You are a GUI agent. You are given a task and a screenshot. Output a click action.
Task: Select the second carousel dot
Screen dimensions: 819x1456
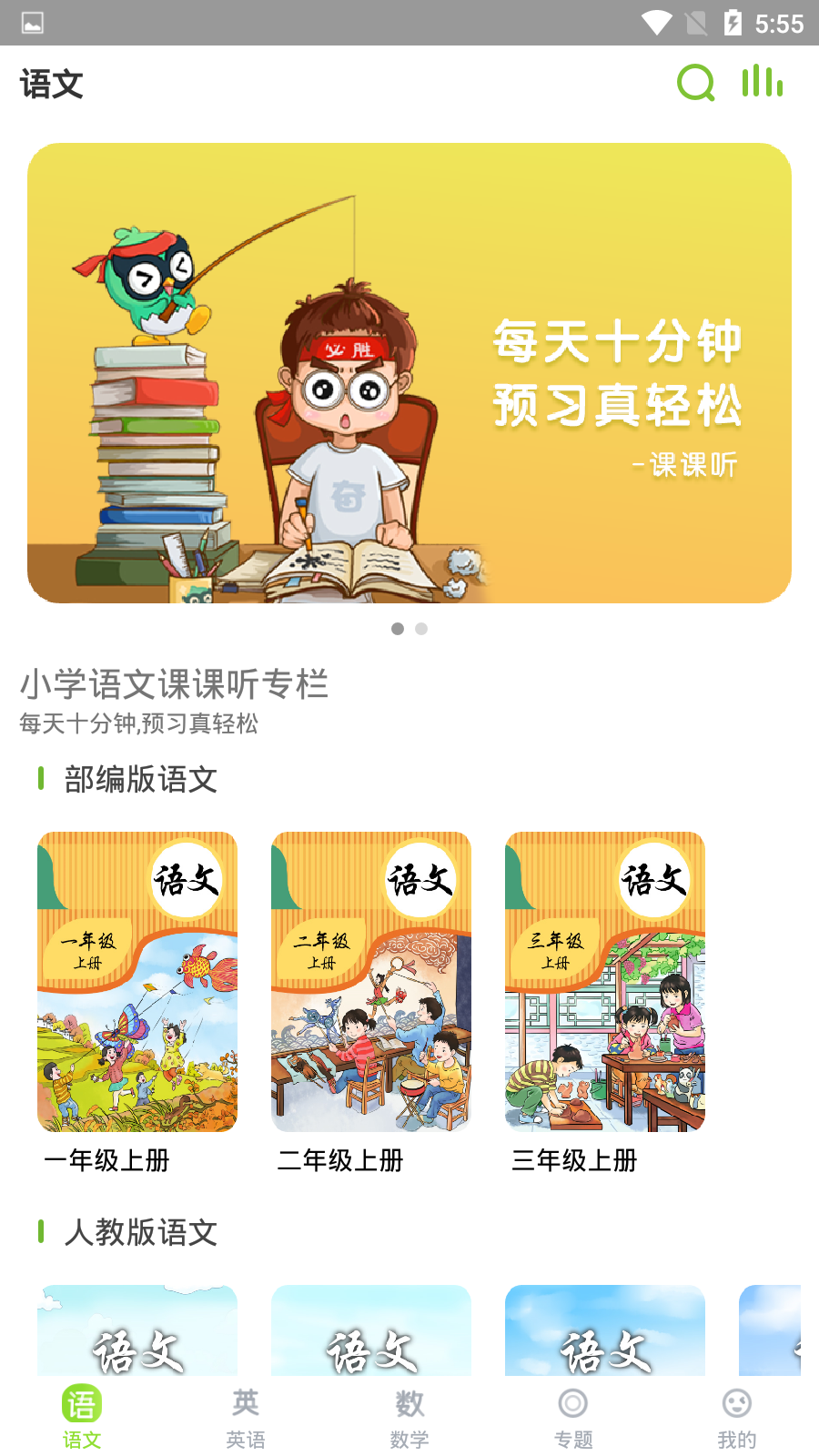(421, 629)
